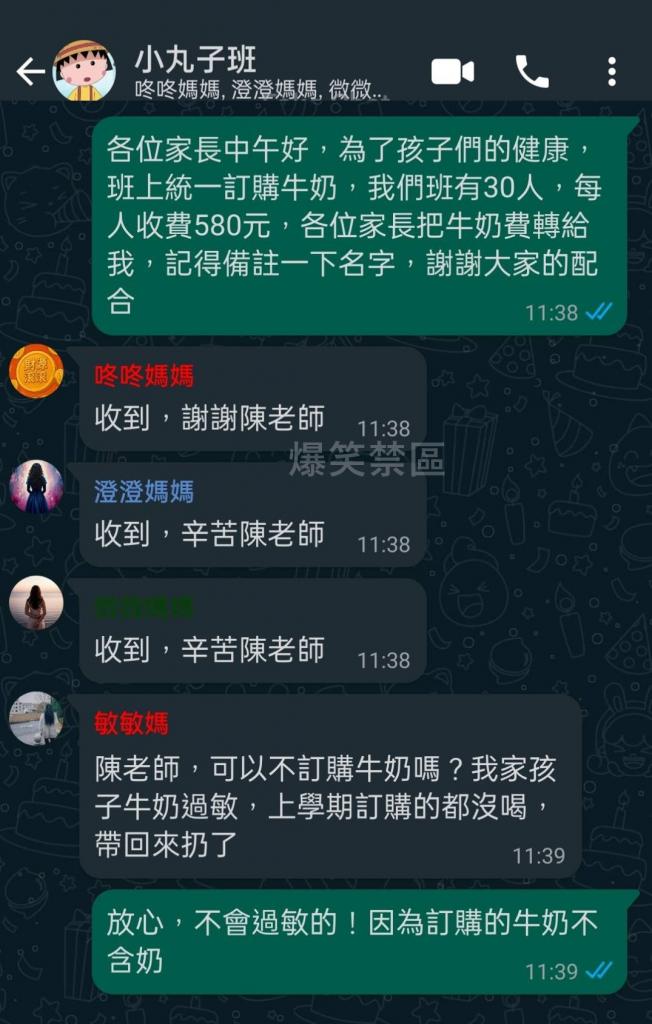The height and width of the screenshot is (1024, 652).
Task: Open 咚咚媽媽's profile picture
Action: [x=36, y=372]
